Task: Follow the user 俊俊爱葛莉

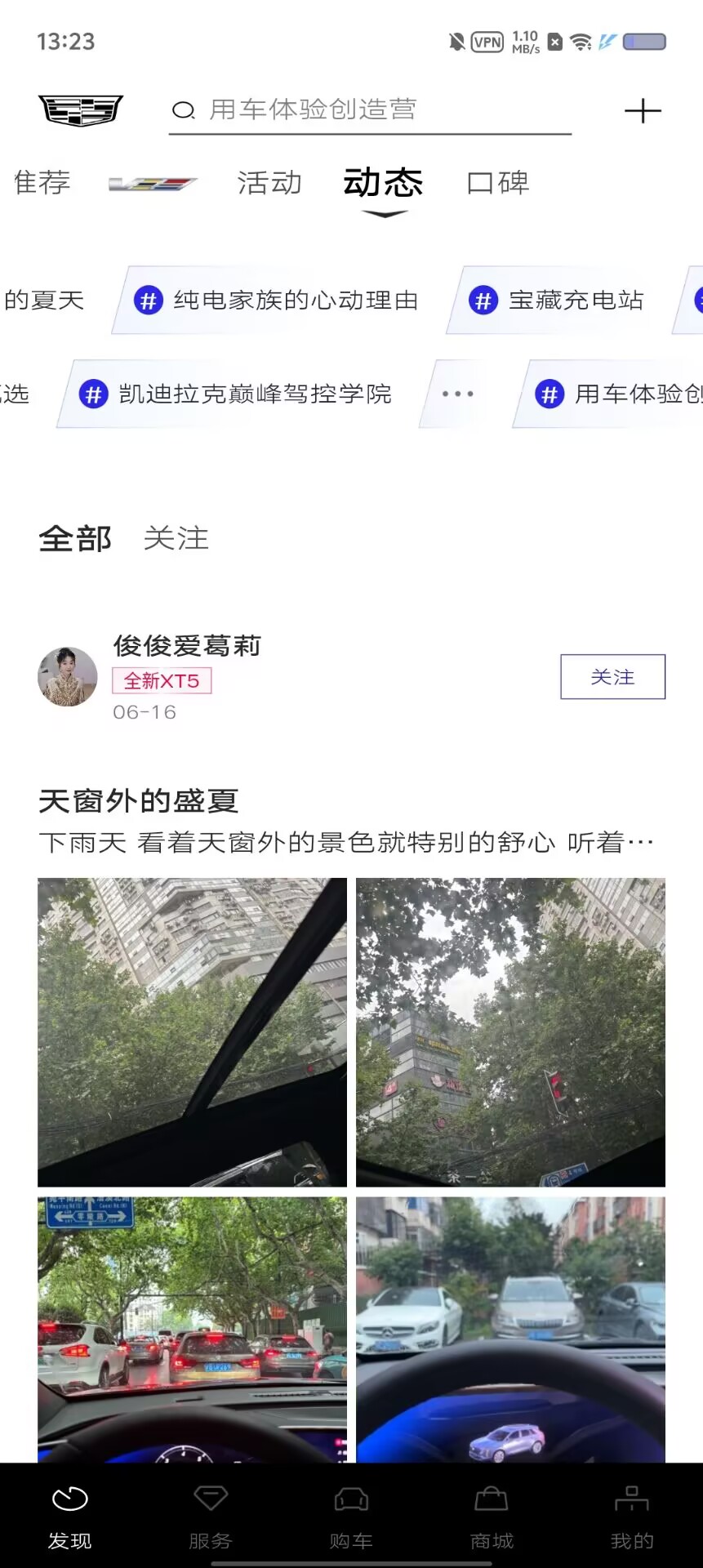Action: [612, 677]
